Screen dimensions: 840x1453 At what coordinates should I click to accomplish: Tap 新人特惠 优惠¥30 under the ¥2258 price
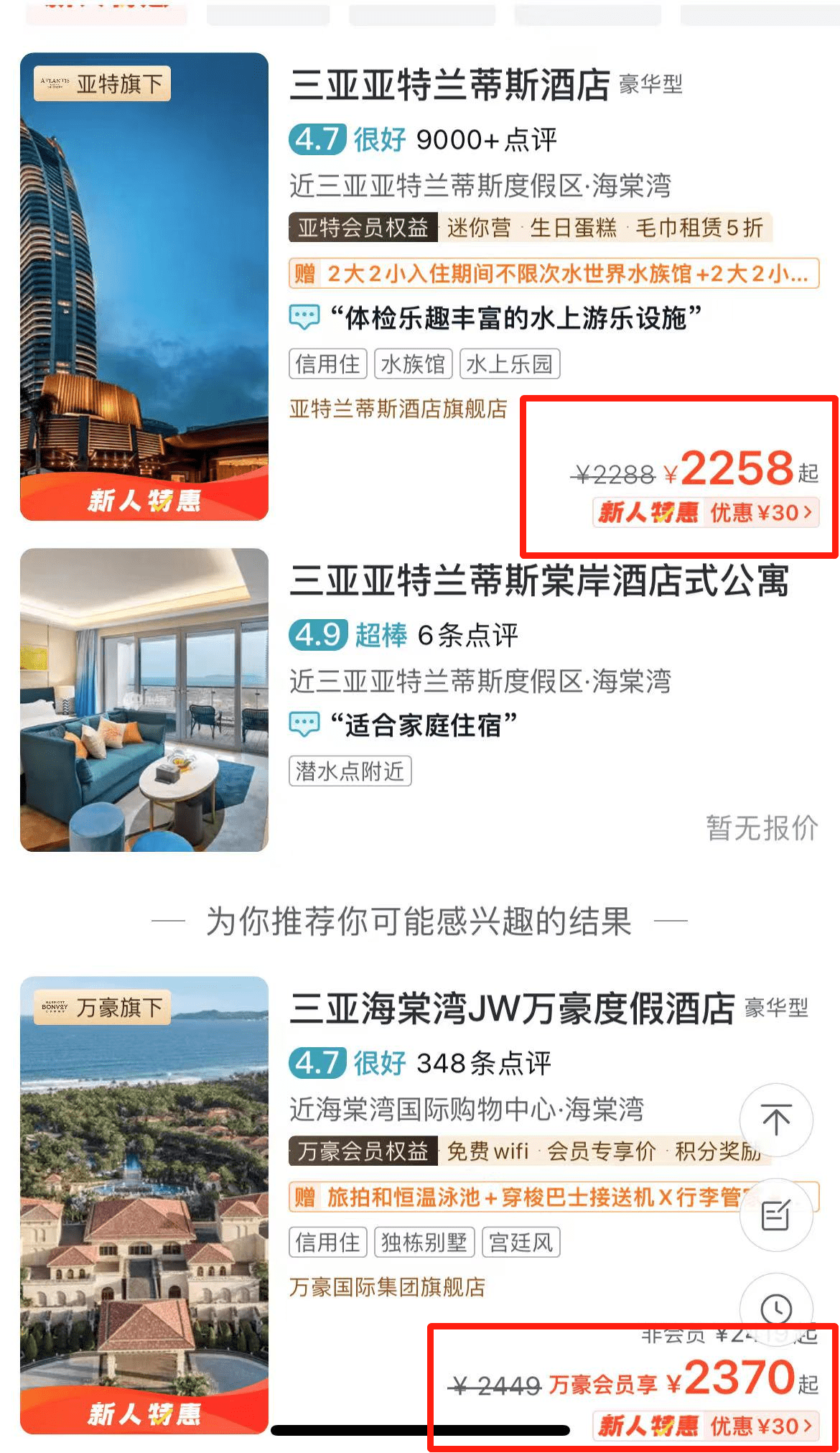(x=706, y=513)
